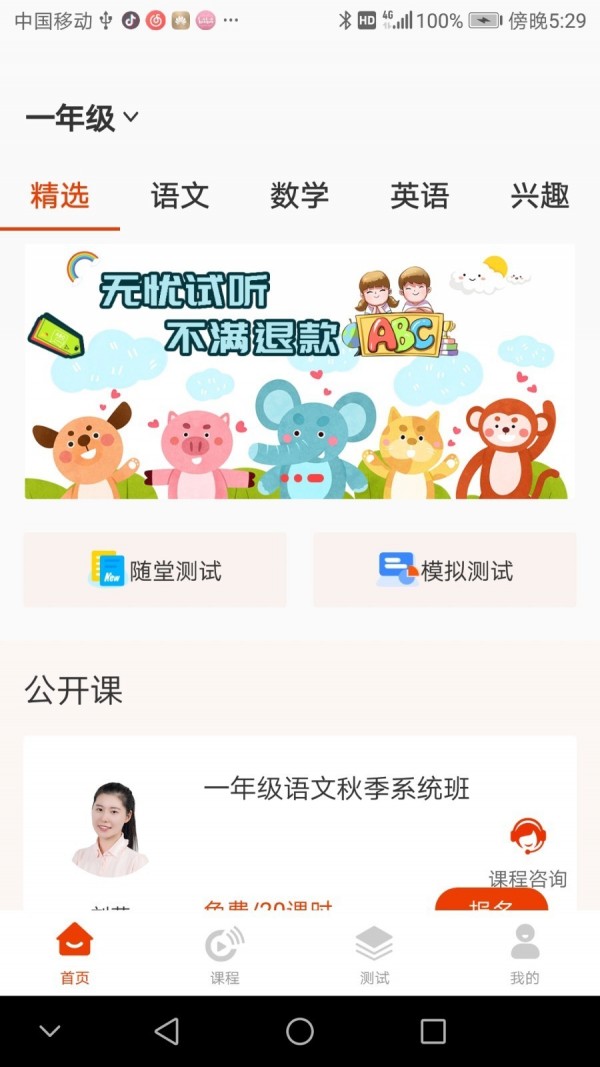The image size is (600, 1067).
Task: Tap the system back button
Action: 167,1031
